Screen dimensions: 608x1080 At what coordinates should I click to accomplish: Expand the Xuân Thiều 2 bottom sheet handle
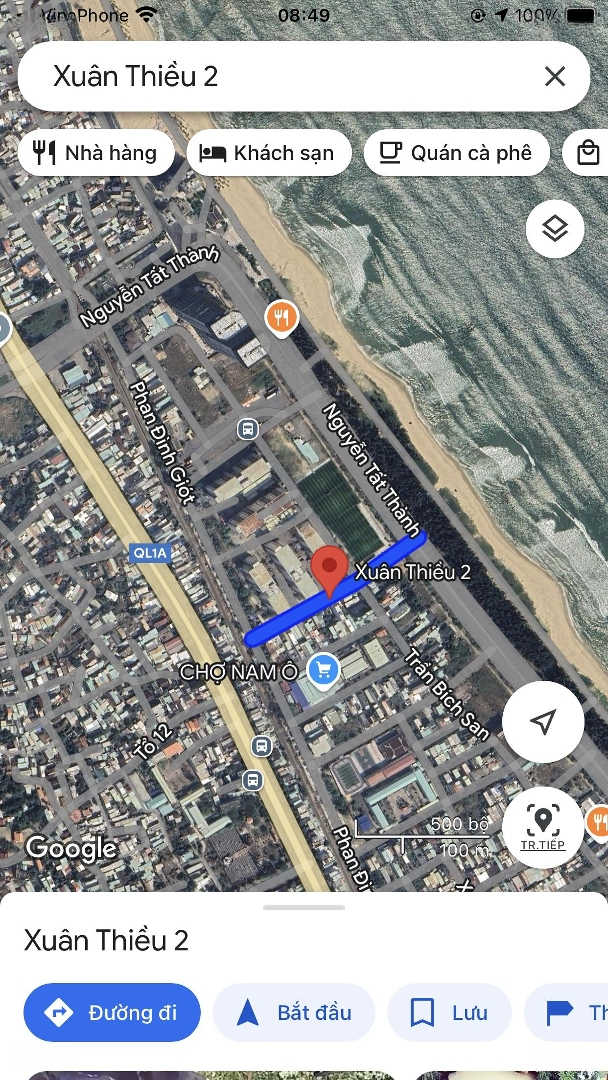pyautogui.click(x=304, y=907)
